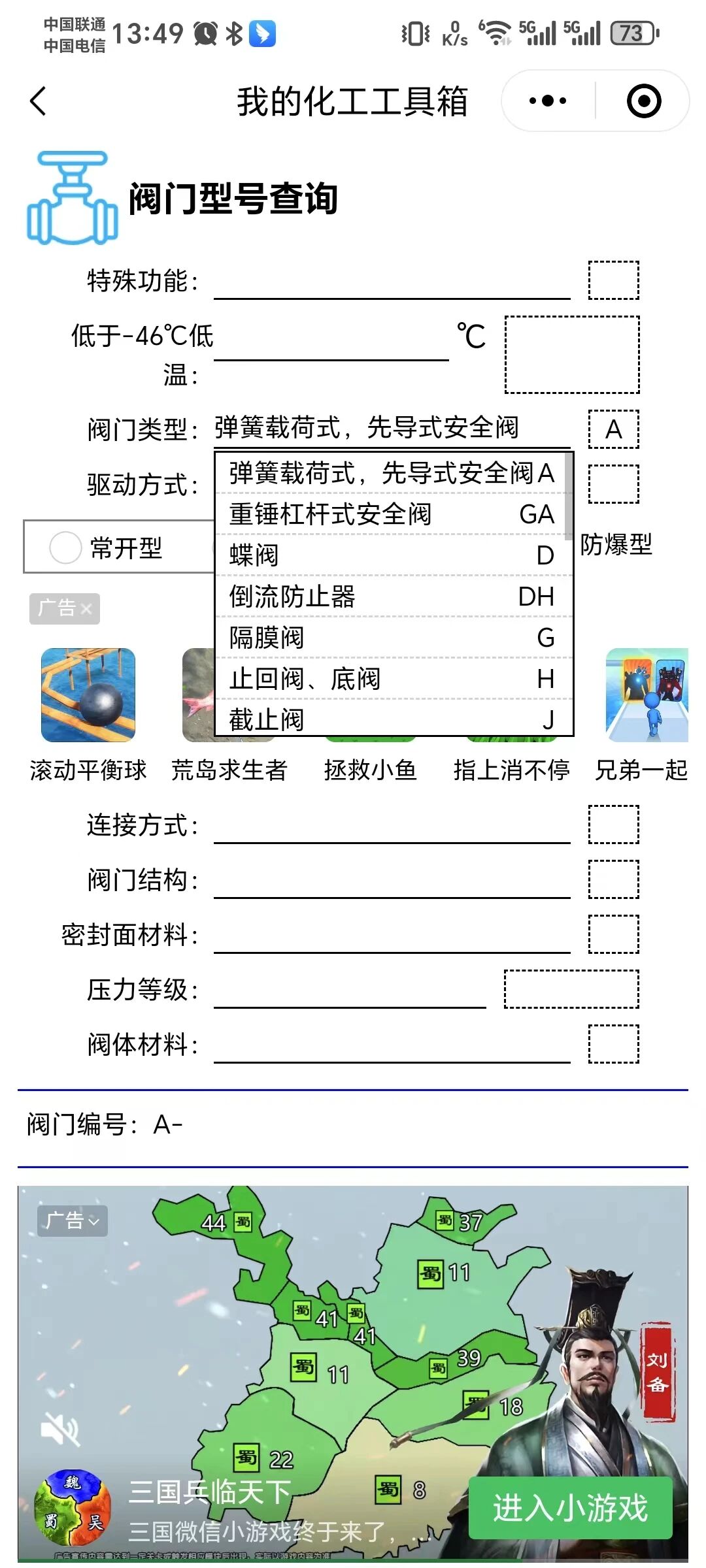The image size is (706, 1568).
Task: Open the 阀门结构 picker
Action: tap(392, 881)
